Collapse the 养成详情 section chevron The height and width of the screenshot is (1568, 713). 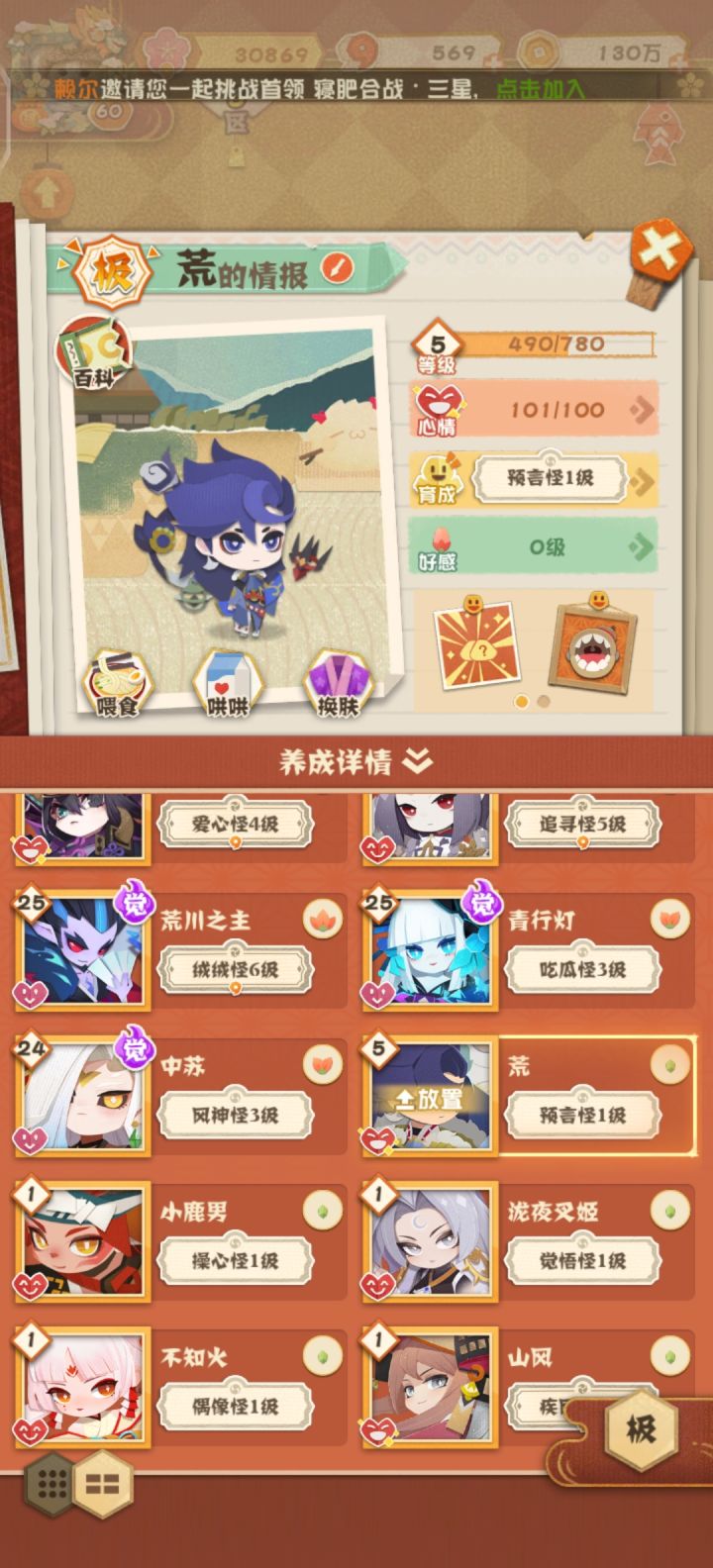[420, 762]
